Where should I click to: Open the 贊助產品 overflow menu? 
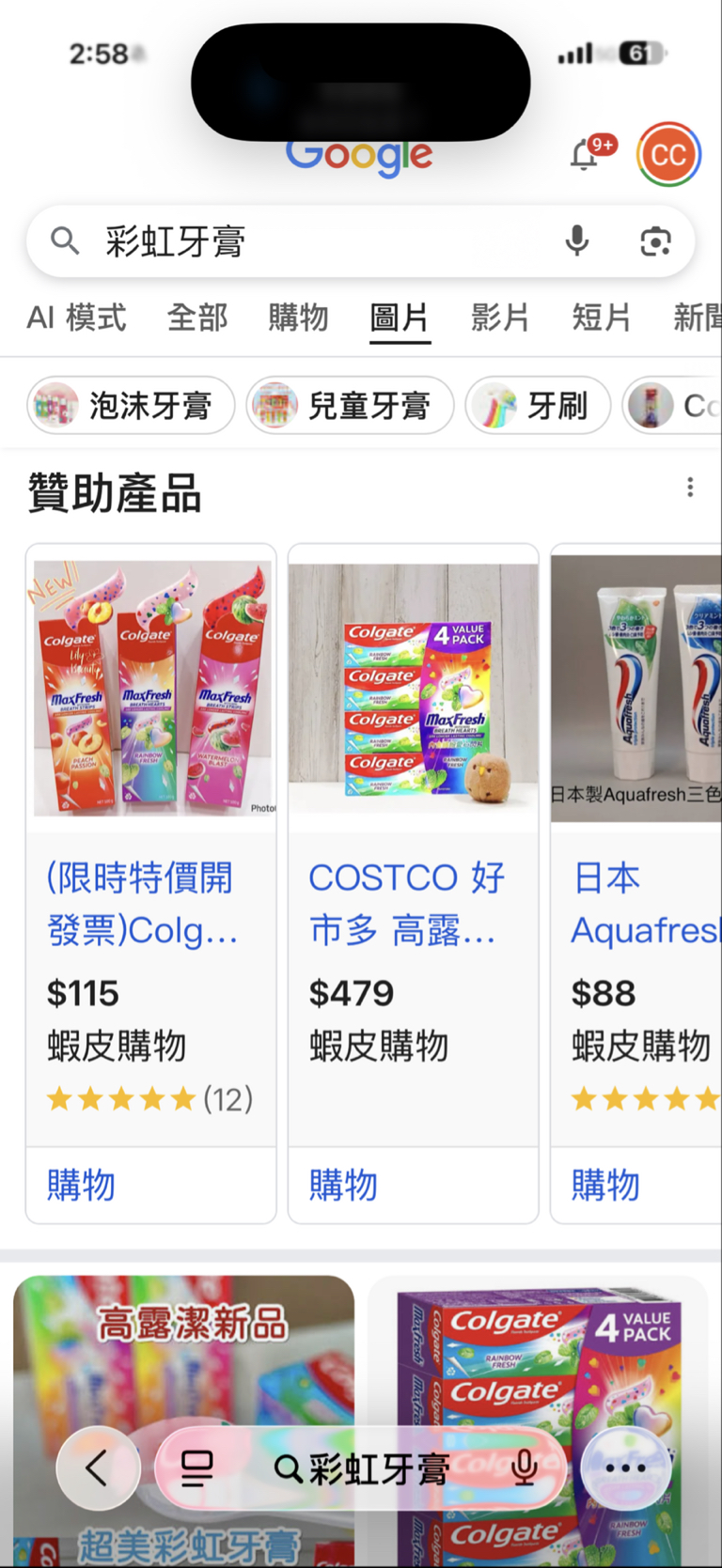coord(690,487)
